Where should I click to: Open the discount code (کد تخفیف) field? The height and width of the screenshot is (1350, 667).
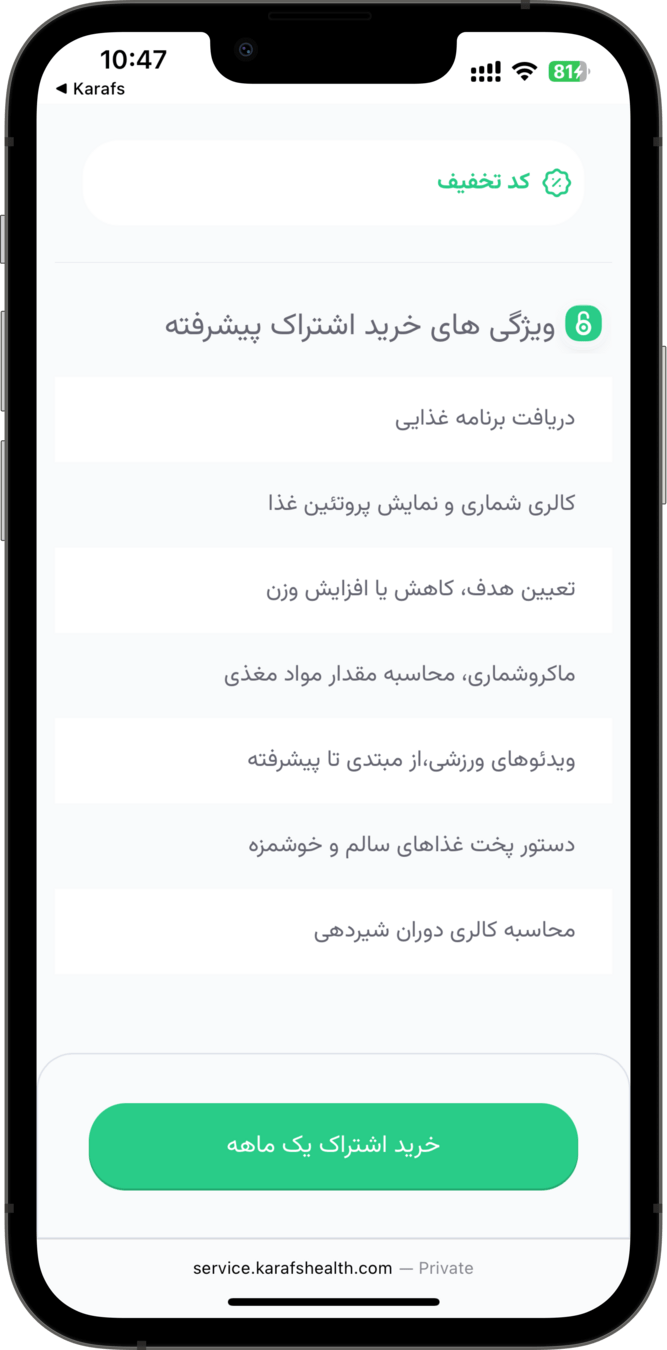[333, 182]
